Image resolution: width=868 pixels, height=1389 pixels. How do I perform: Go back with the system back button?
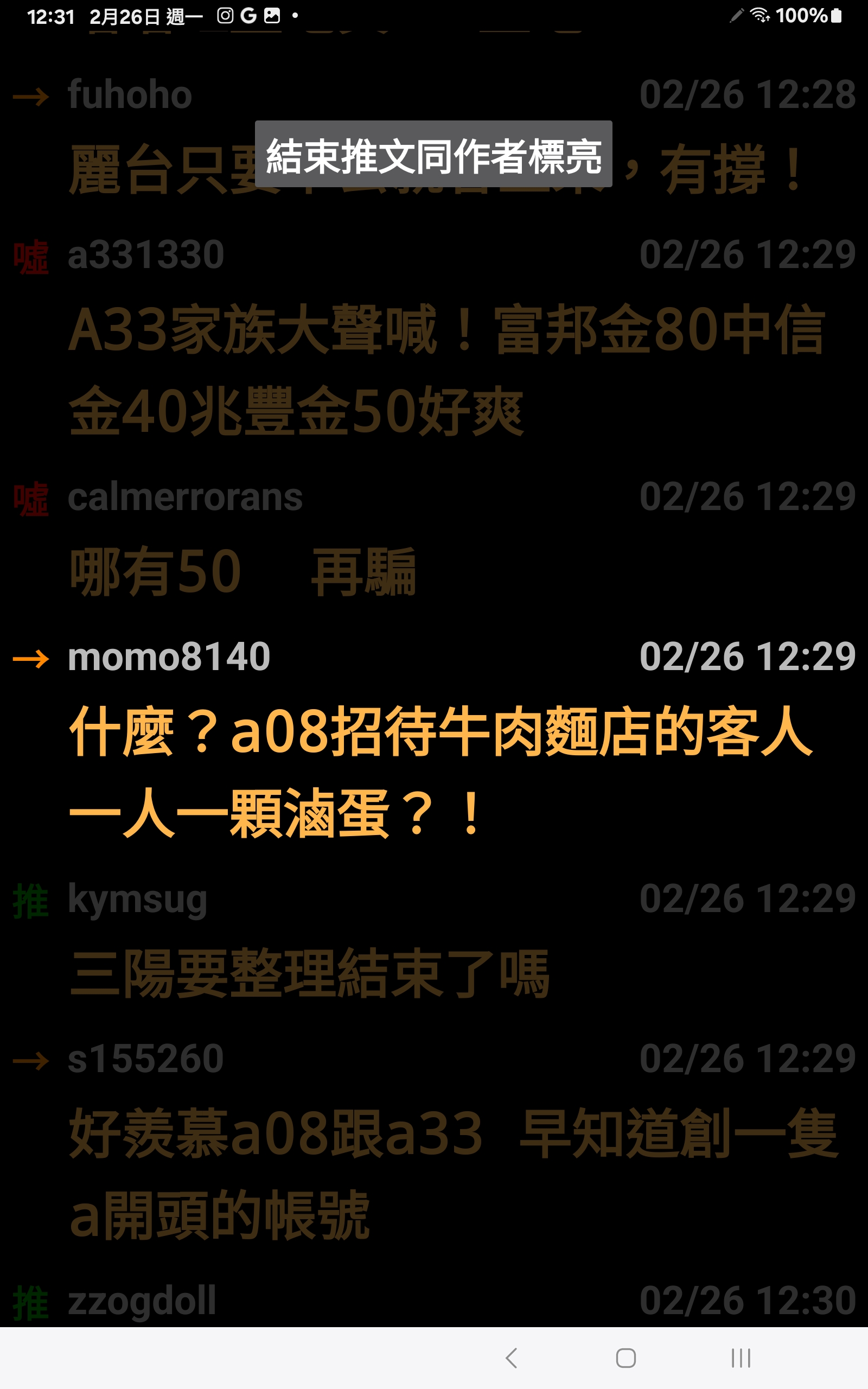click(x=512, y=1358)
